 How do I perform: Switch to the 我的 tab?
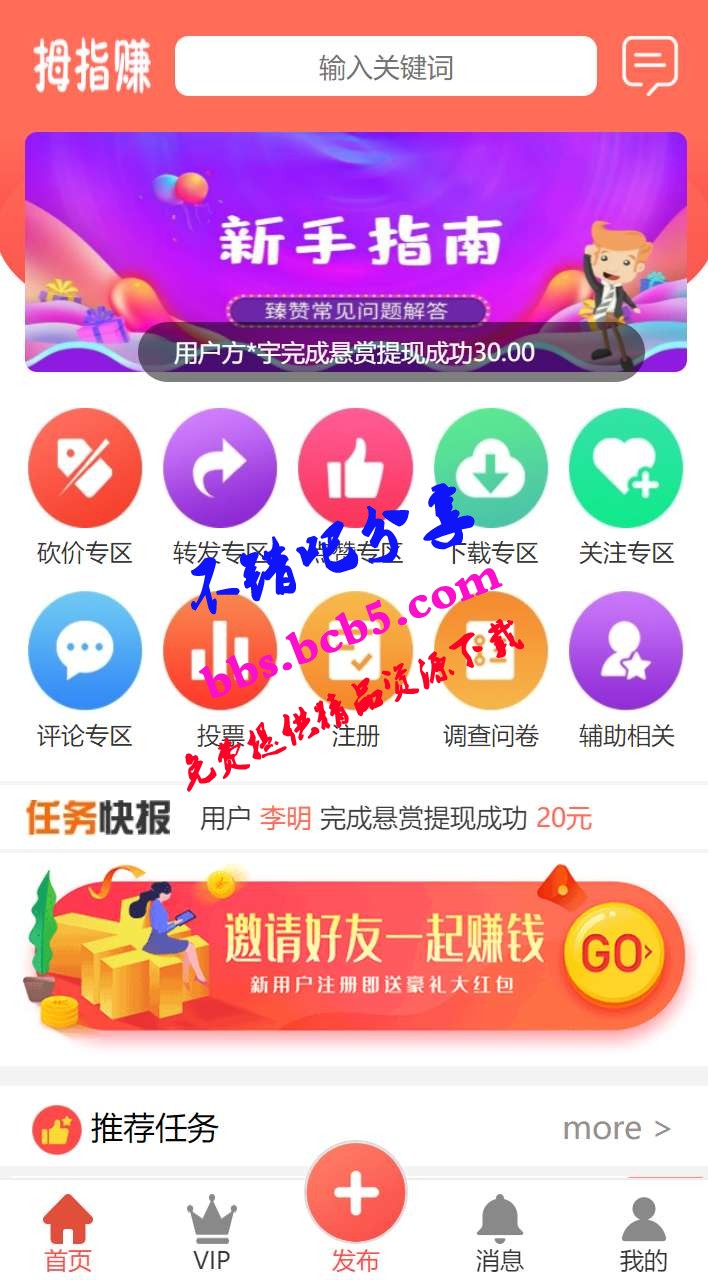point(643,1235)
